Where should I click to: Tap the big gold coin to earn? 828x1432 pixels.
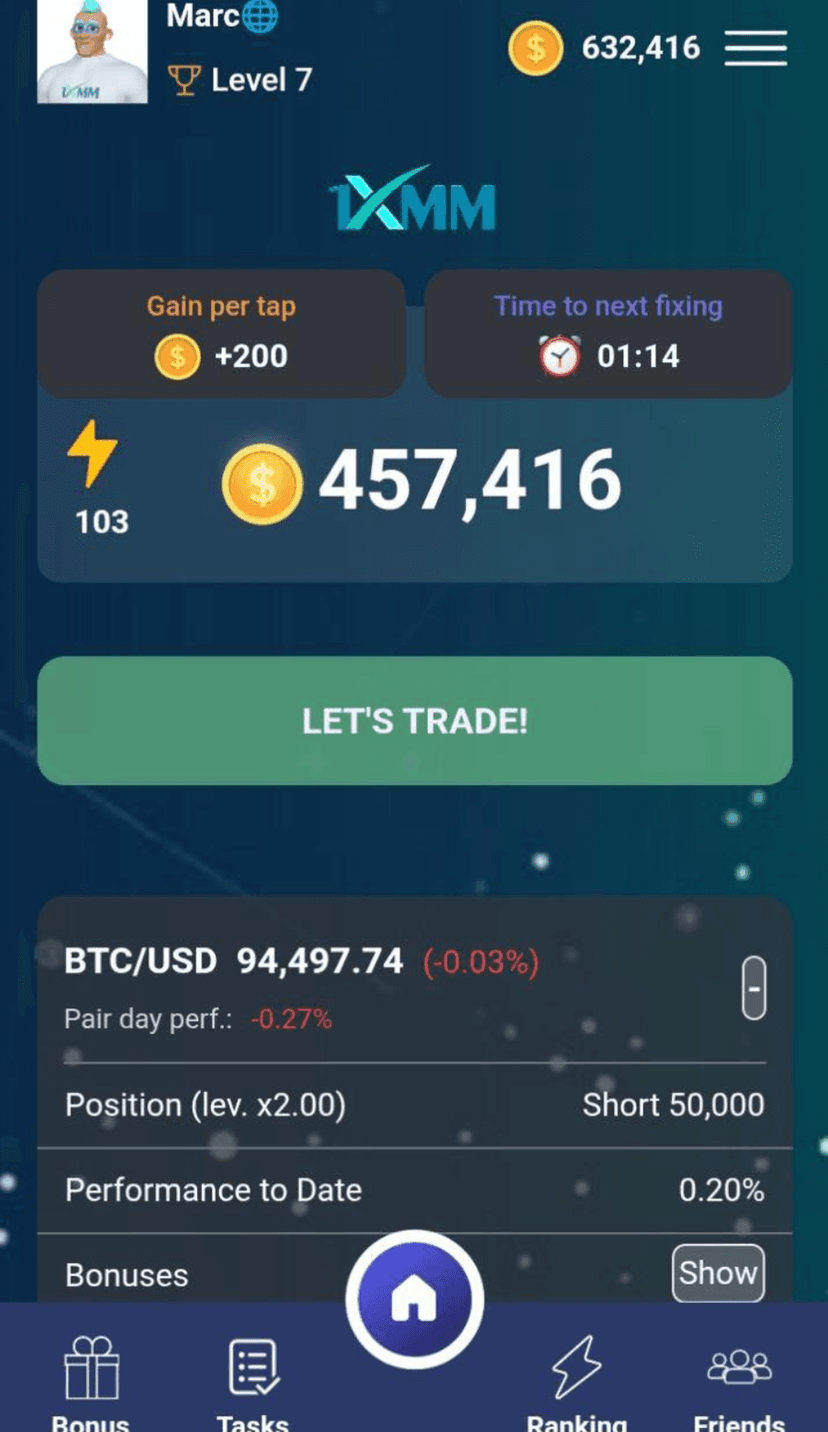262,484
